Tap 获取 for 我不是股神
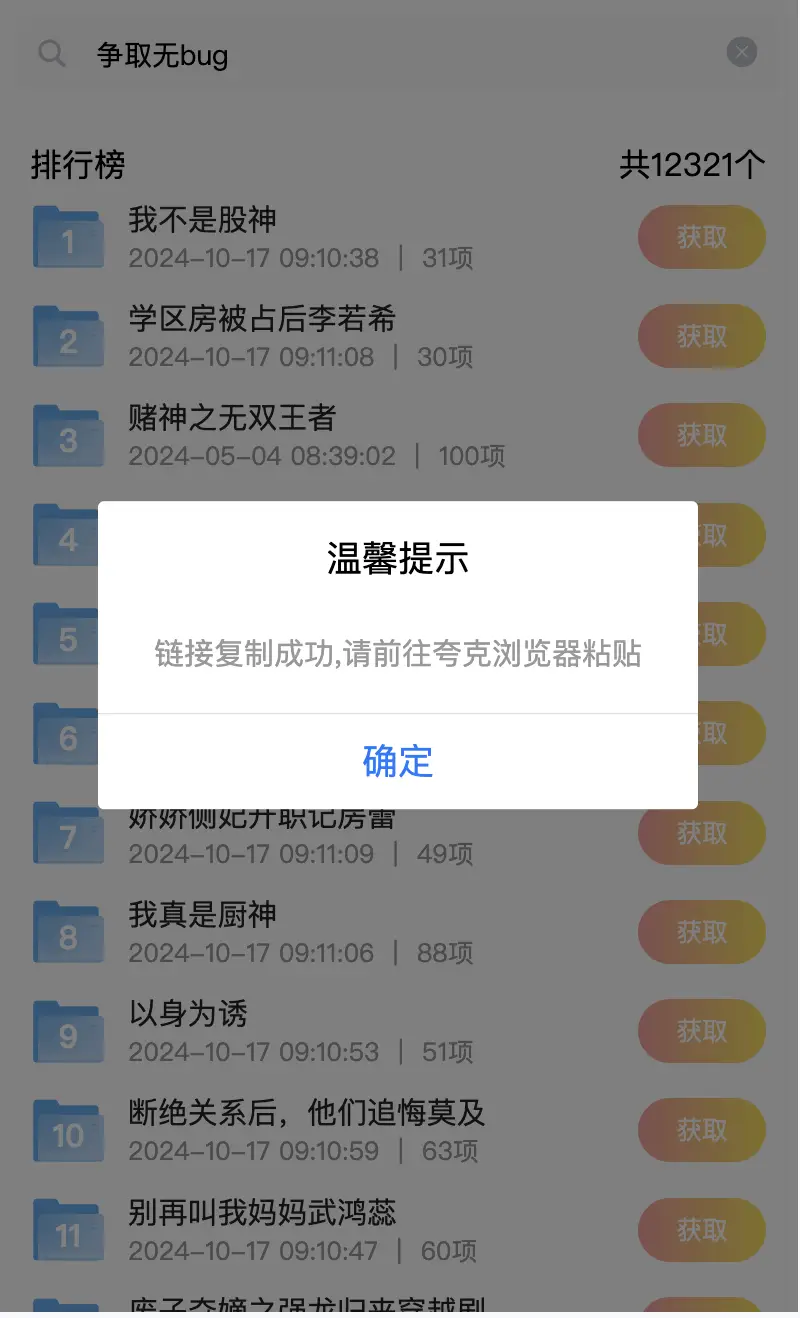This screenshot has width=800, height=1318. click(702, 237)
